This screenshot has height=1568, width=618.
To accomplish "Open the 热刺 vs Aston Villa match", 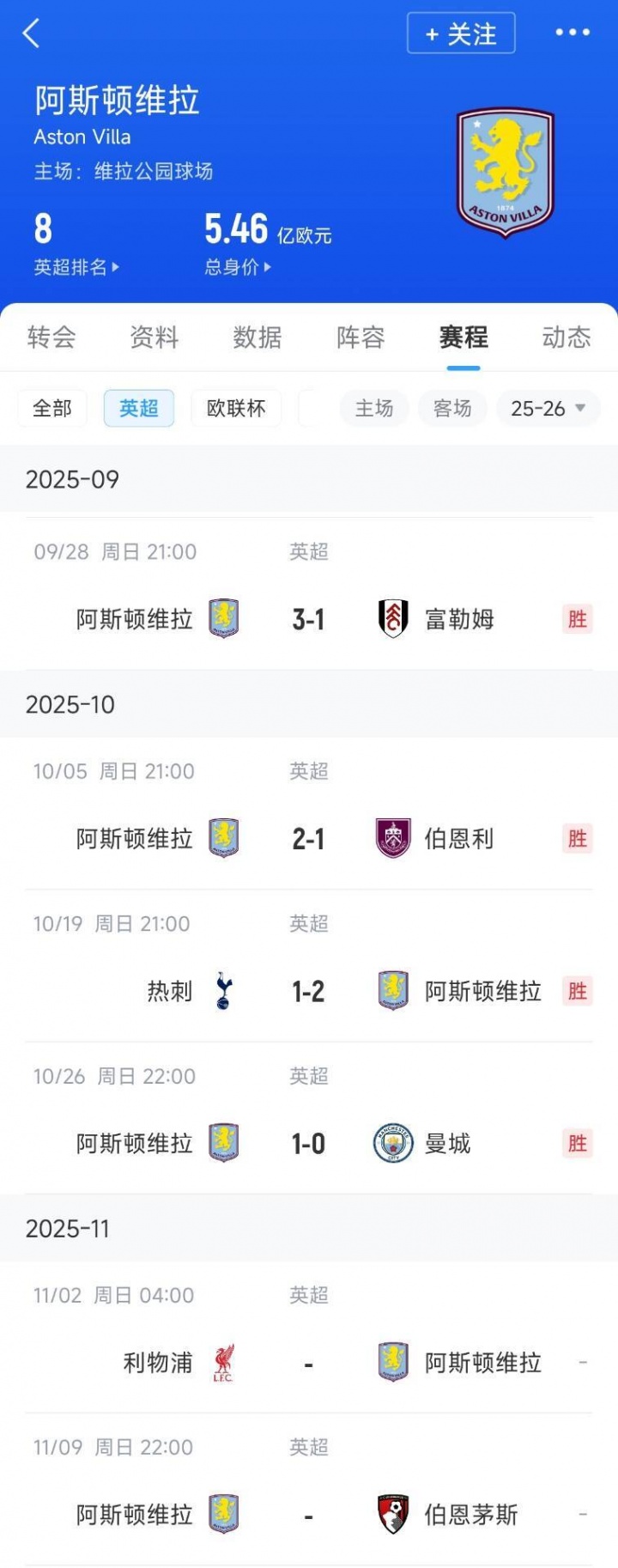I will [x=309, y=991].
